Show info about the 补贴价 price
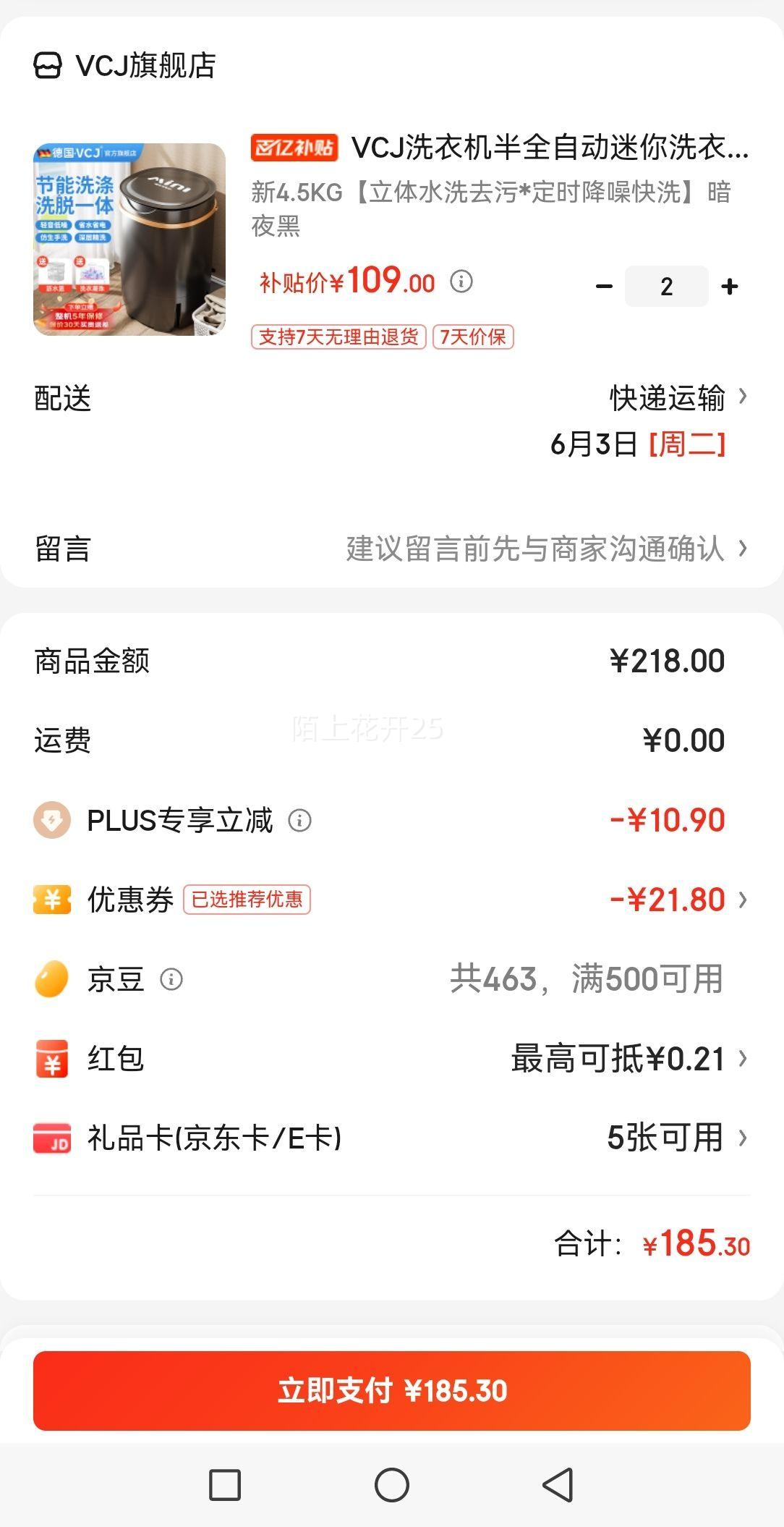Image resolution: width=784 pixels, height=1527 pixels. [461, 281]
